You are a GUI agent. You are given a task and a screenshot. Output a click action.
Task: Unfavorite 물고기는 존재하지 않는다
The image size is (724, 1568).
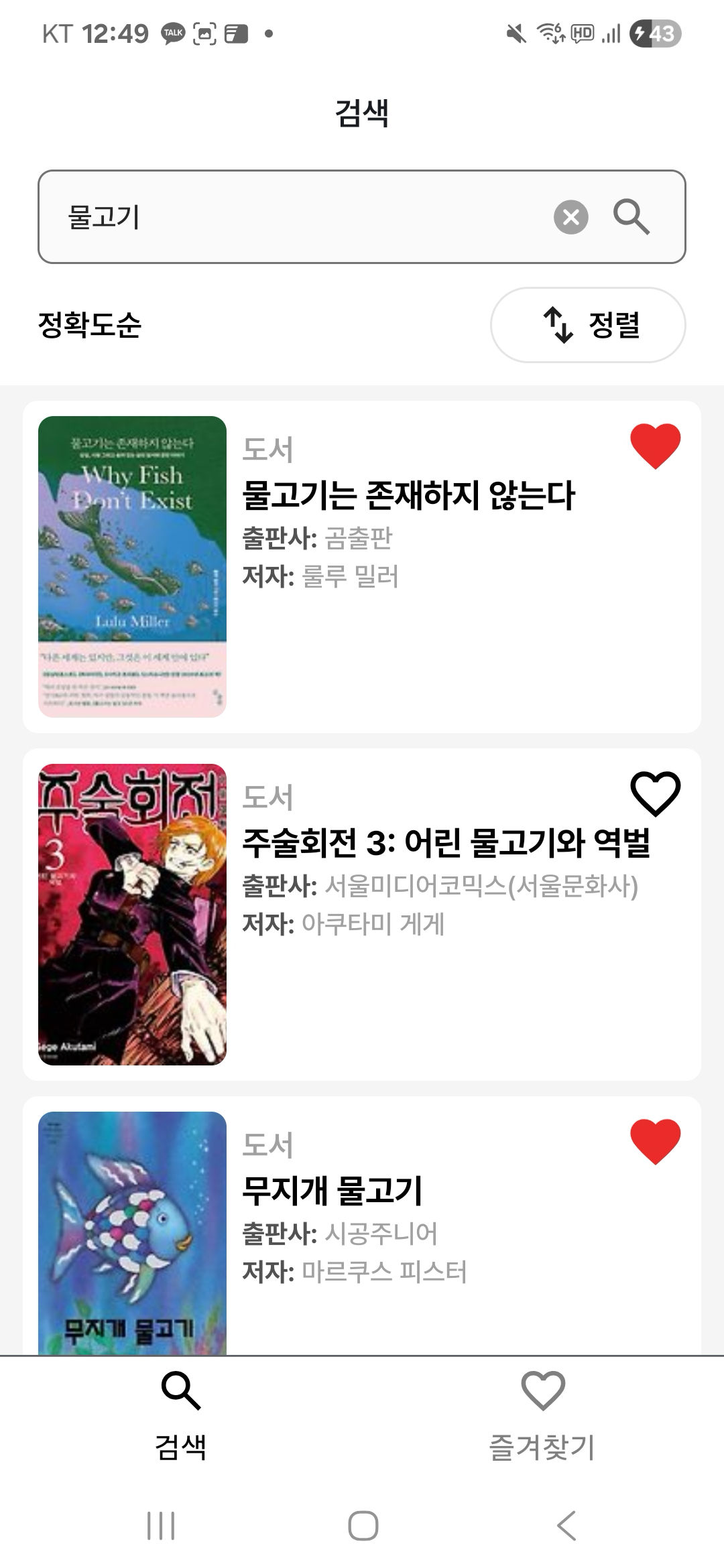coord(655,446)
